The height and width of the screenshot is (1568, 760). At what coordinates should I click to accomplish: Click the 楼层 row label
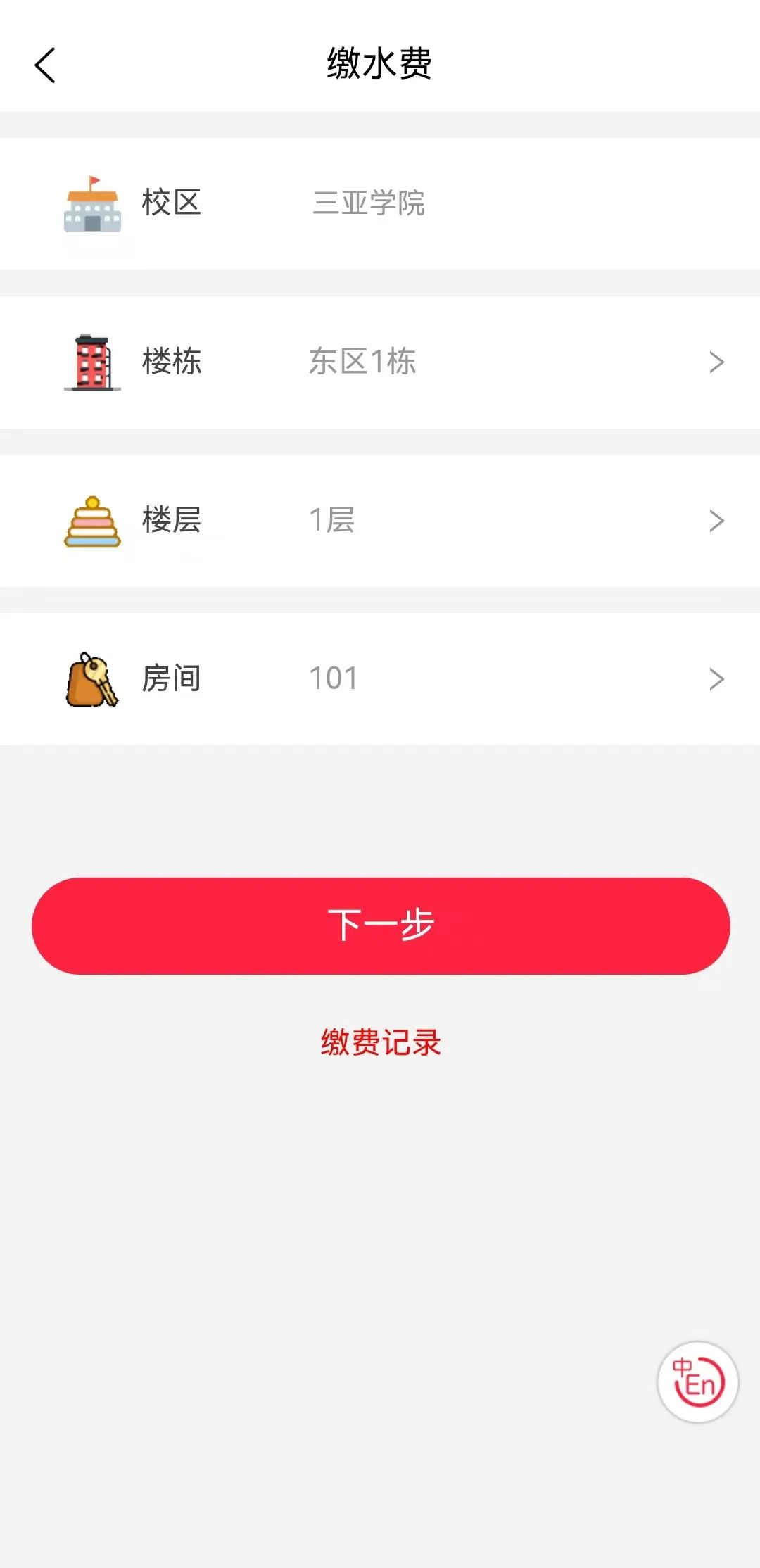coord(170,521)
